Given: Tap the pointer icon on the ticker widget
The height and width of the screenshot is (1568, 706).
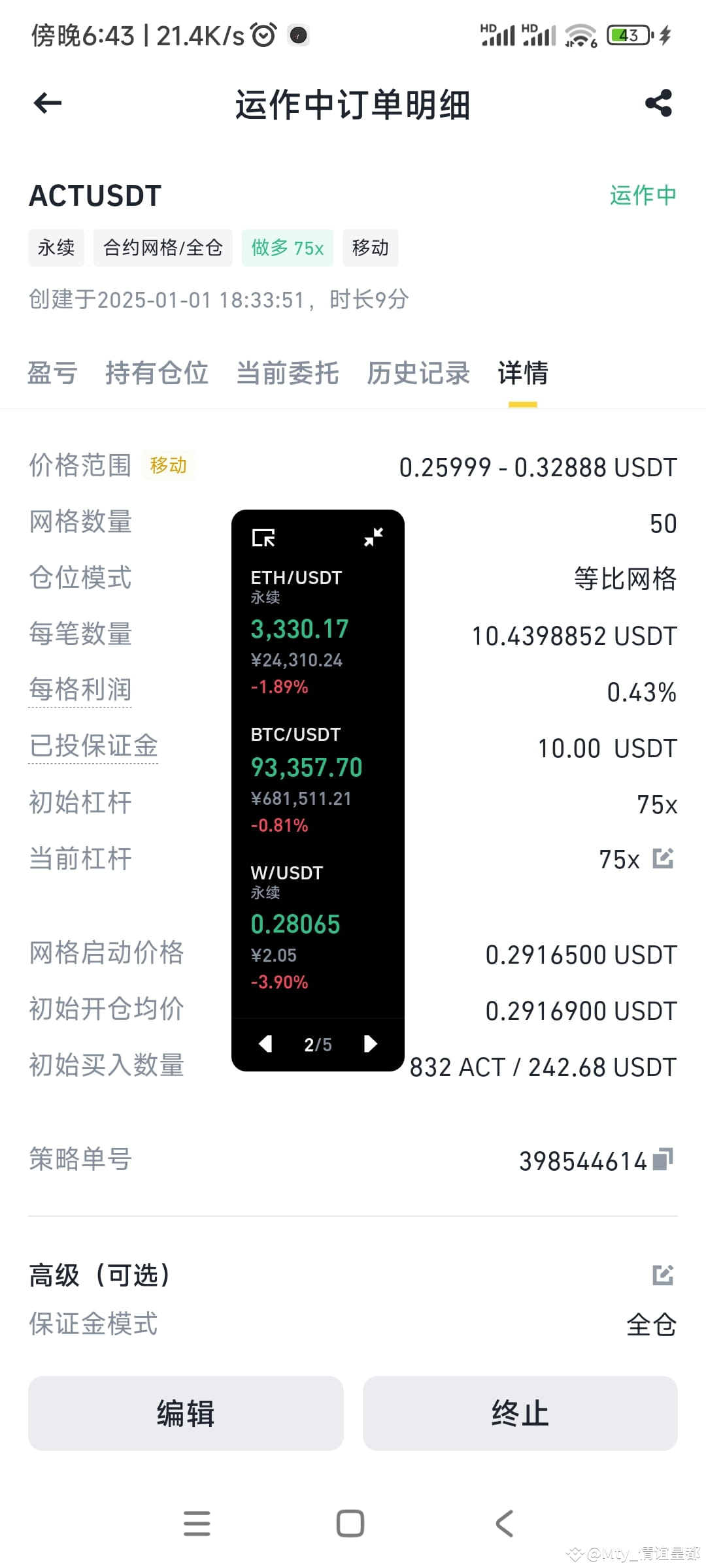Looking at the screenshot, I should pyautogui.click(x=264, y=537).
